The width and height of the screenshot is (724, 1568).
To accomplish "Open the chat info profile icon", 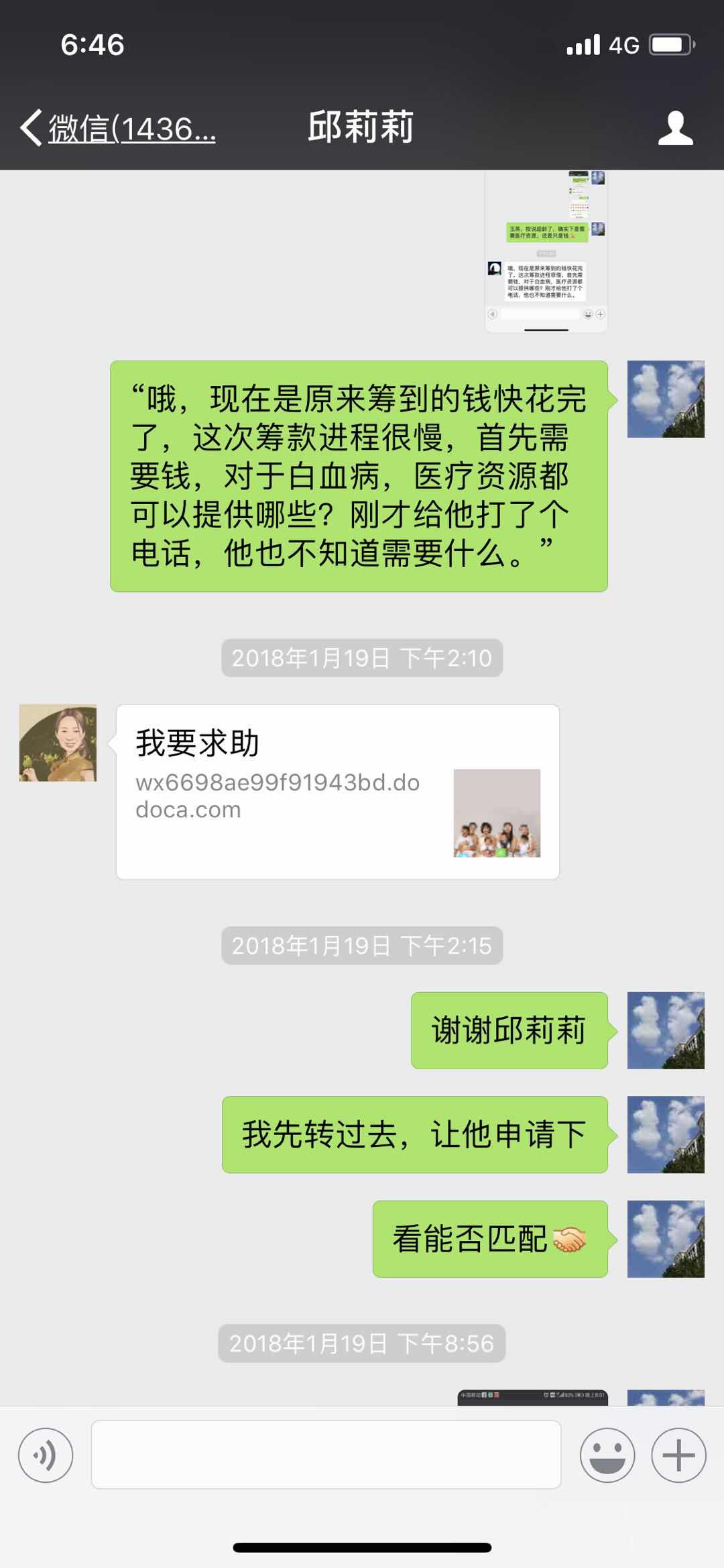I will point(674,128).
